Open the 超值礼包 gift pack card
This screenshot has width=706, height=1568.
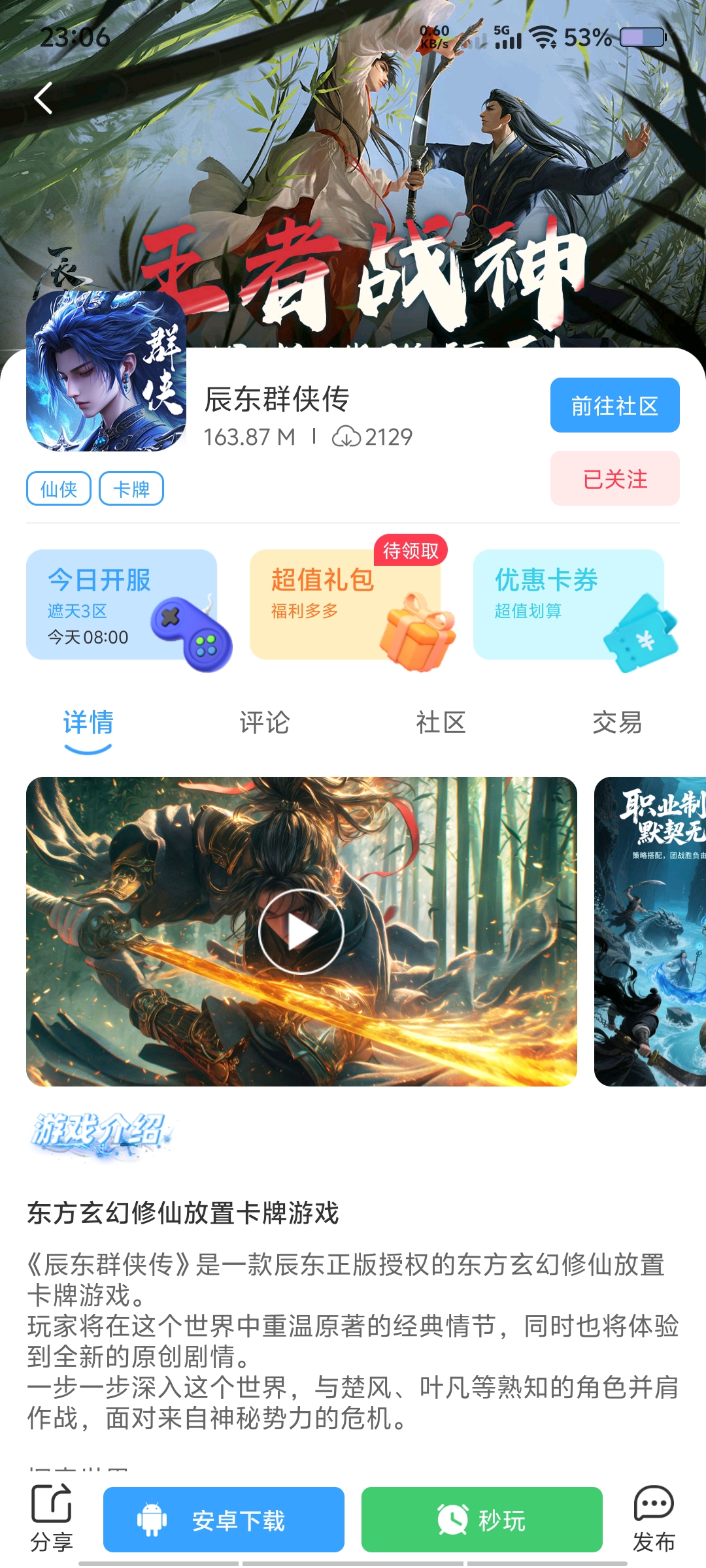(345, 605)
